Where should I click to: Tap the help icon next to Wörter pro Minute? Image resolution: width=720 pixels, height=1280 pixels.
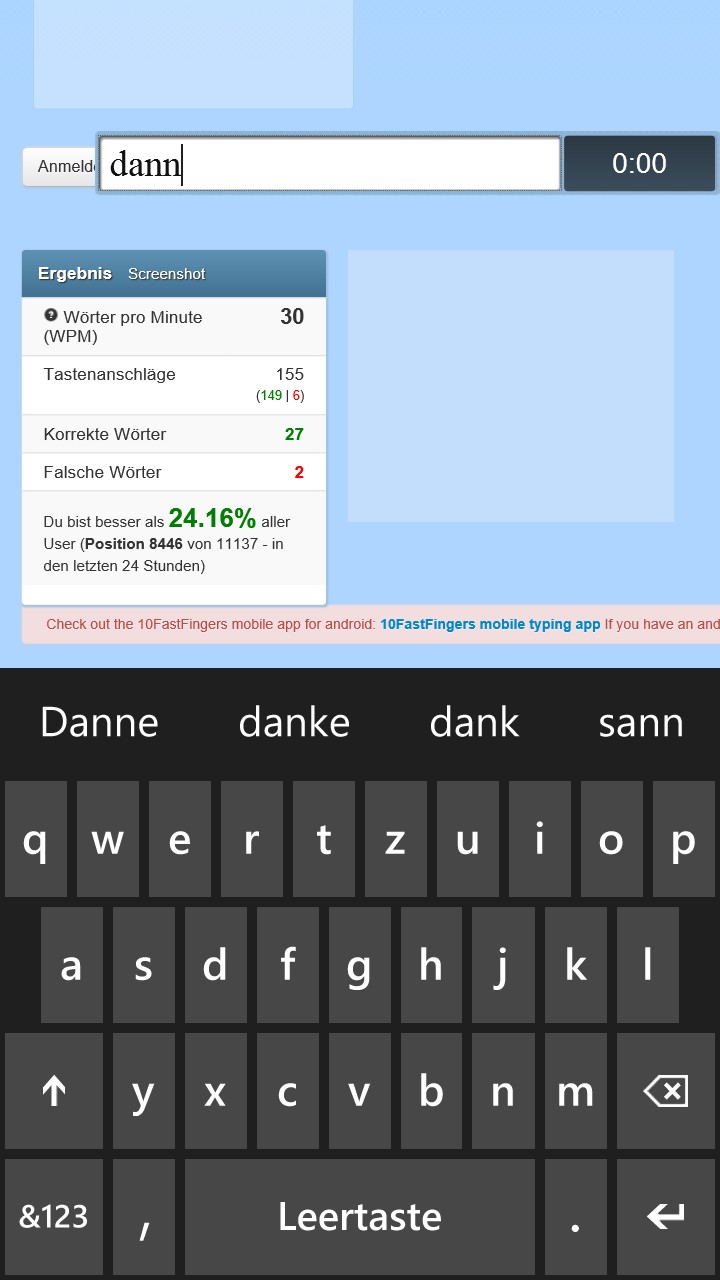tap(51, 315)
